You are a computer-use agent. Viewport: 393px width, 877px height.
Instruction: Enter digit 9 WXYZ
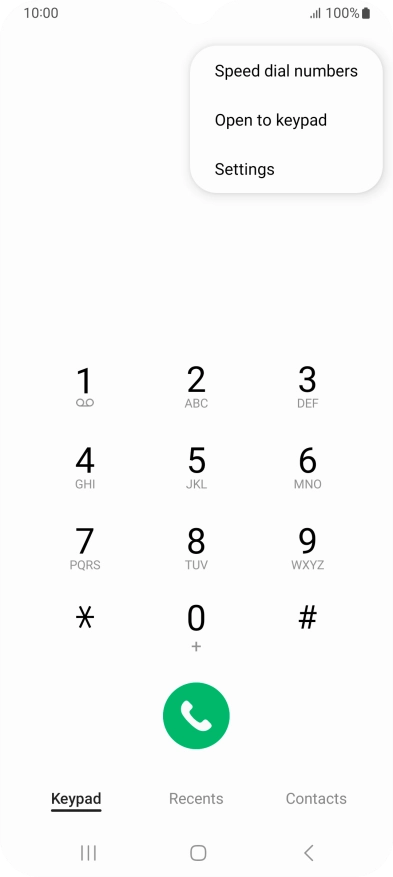pos(307,549)
